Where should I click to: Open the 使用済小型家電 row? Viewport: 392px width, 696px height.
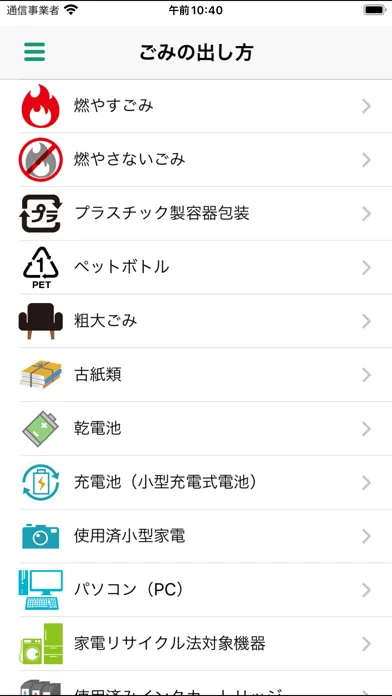point(196,536)
